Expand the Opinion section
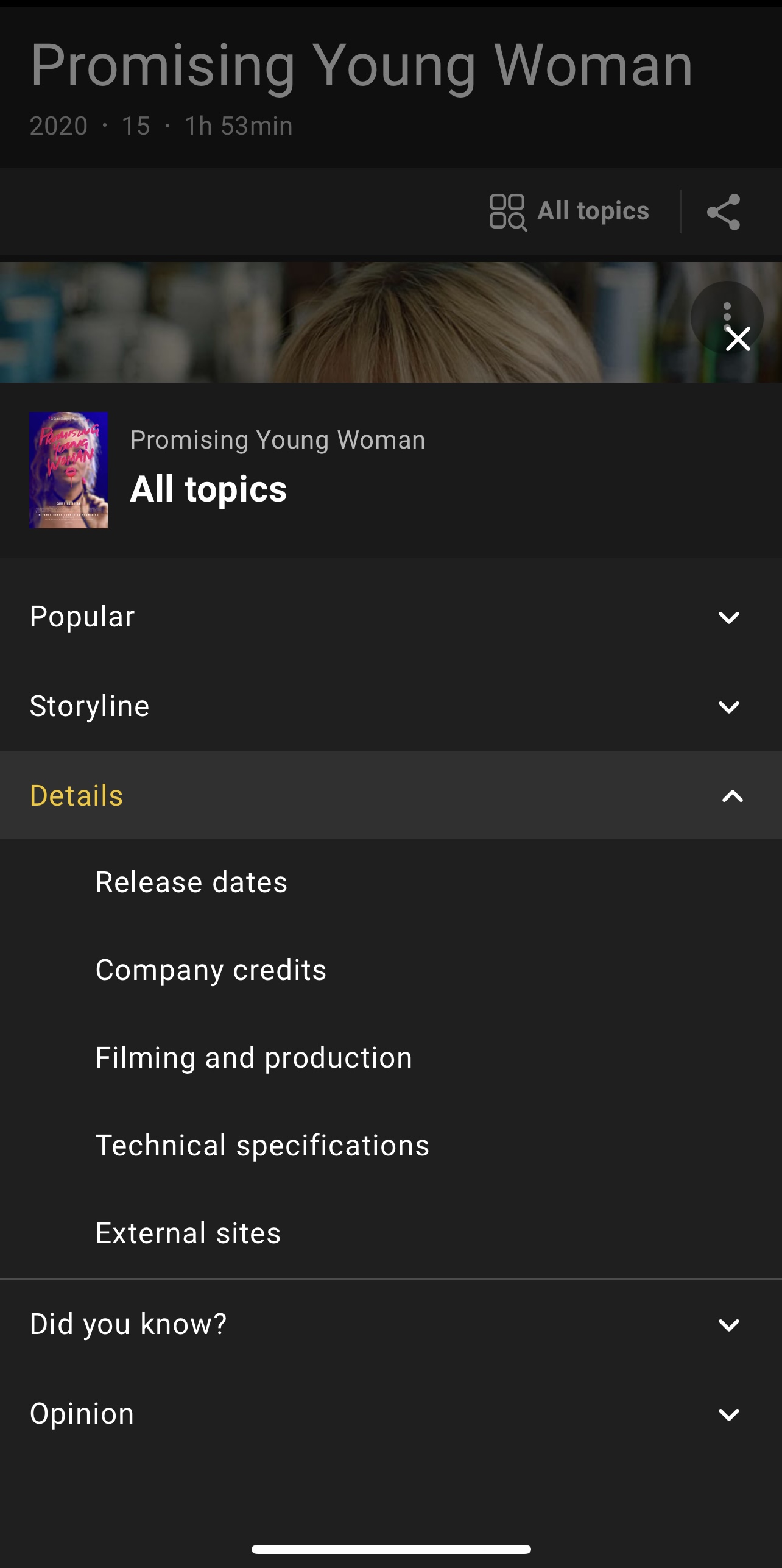The image size is (782, 1568). (x=390, y=1413)
